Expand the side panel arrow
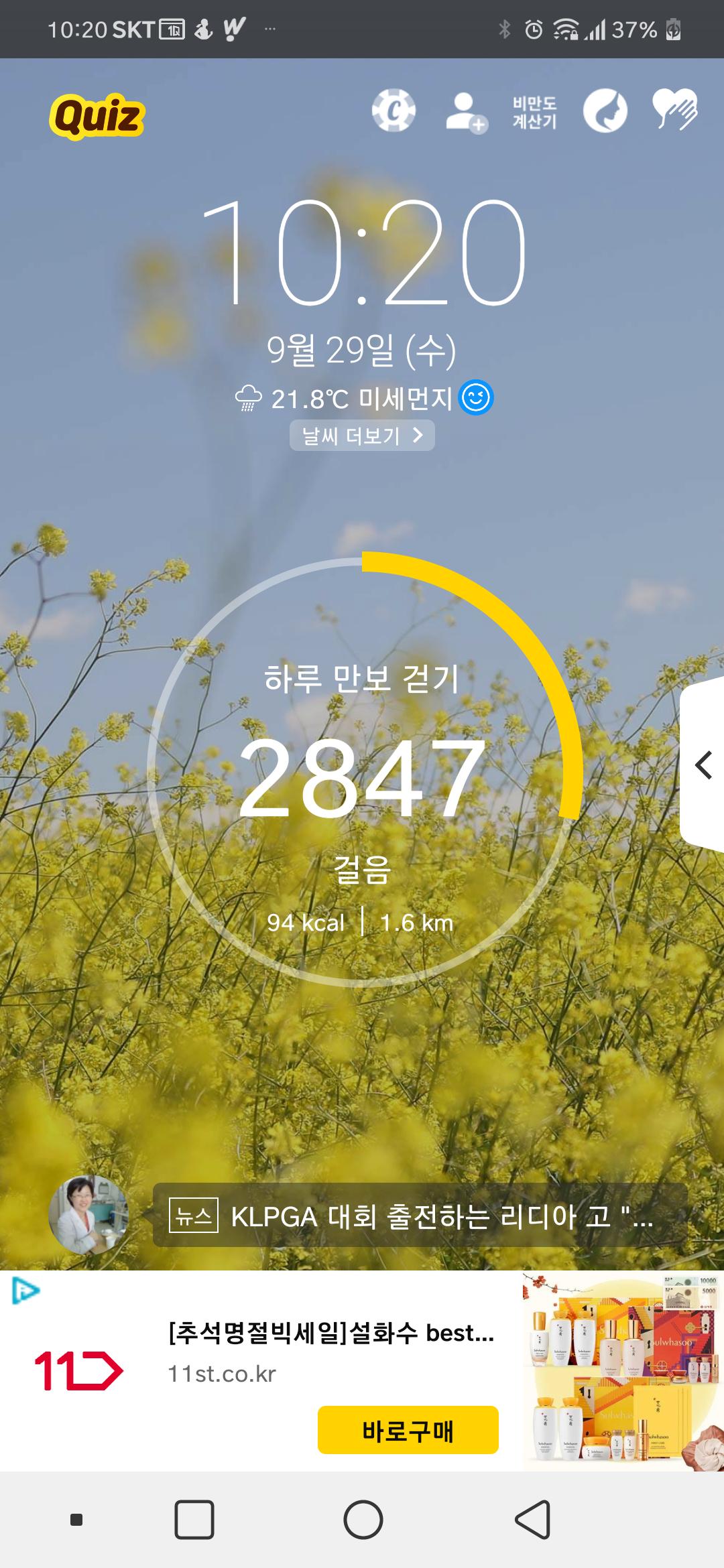Image resolution: width=724 pixels, height=1568 pixels. pos(703,765)
